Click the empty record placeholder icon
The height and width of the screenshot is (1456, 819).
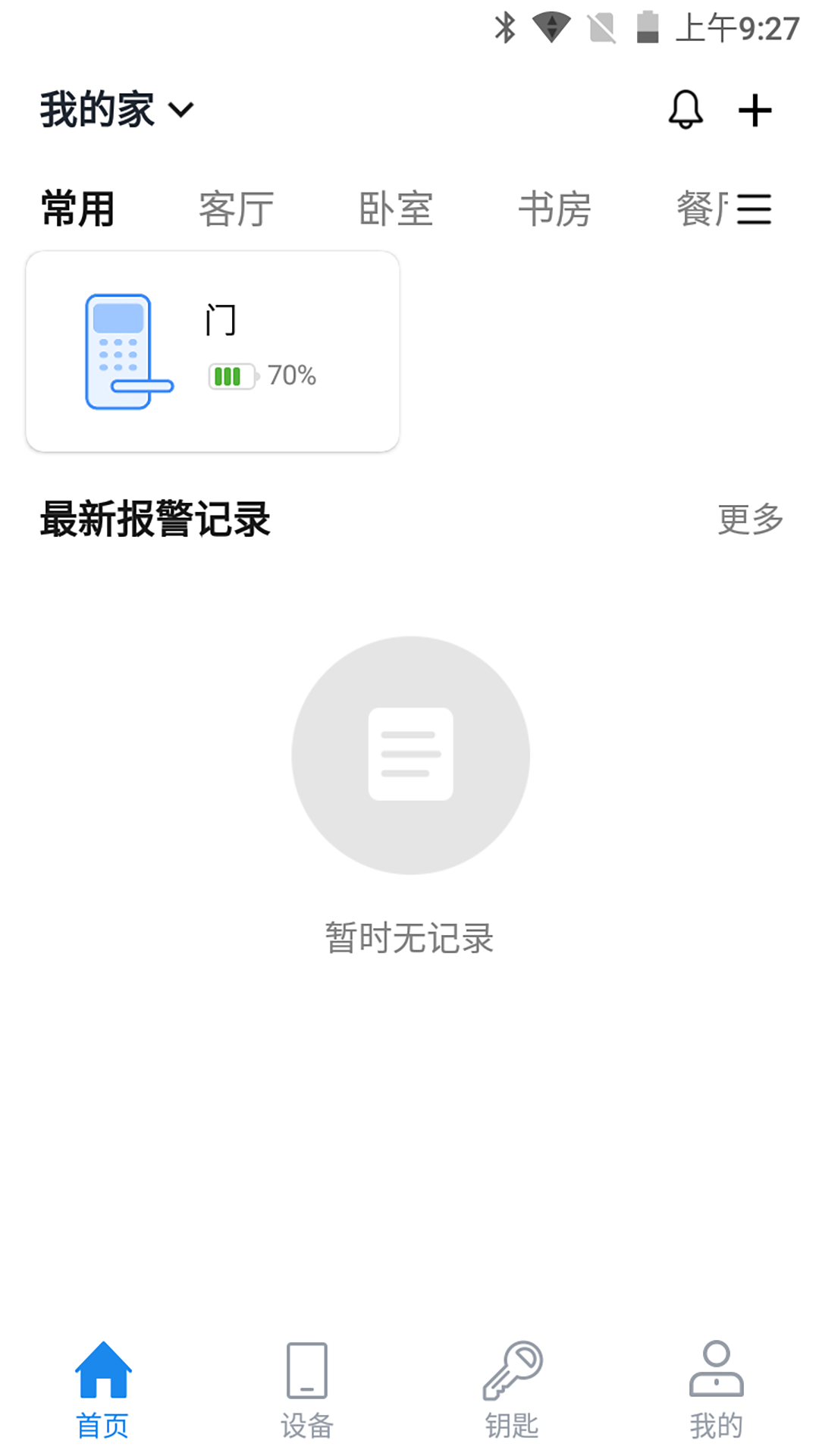point(409,753)
